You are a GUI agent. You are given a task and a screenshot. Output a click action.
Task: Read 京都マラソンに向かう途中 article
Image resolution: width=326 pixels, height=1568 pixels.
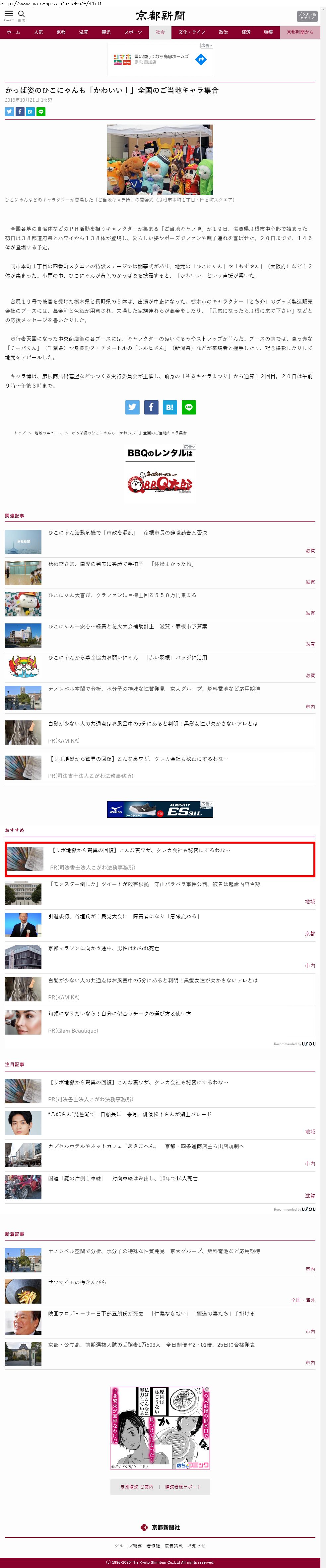103,948
